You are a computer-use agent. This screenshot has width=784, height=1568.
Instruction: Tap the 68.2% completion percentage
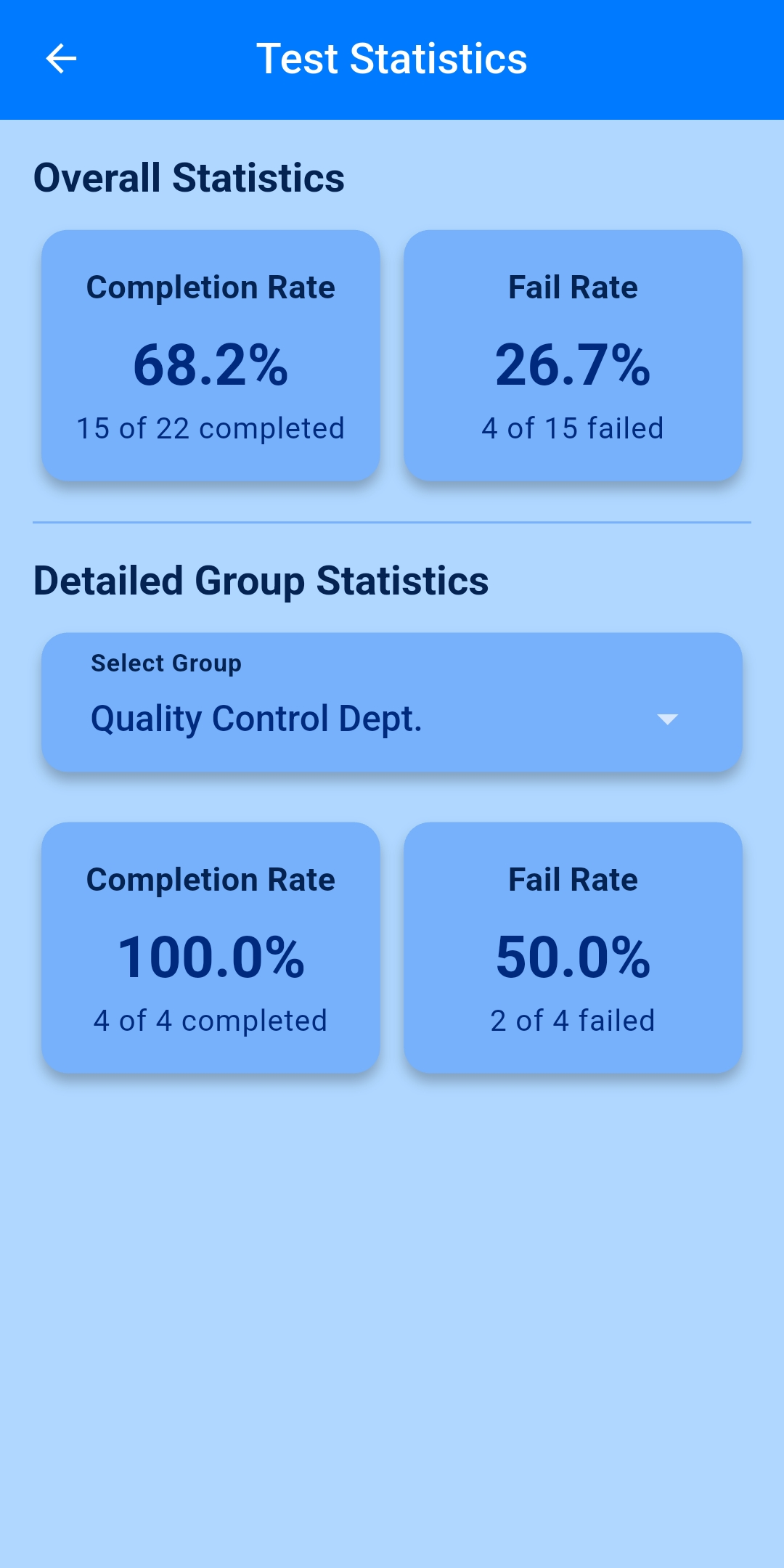pyautogui.click(x=210, y=365)
